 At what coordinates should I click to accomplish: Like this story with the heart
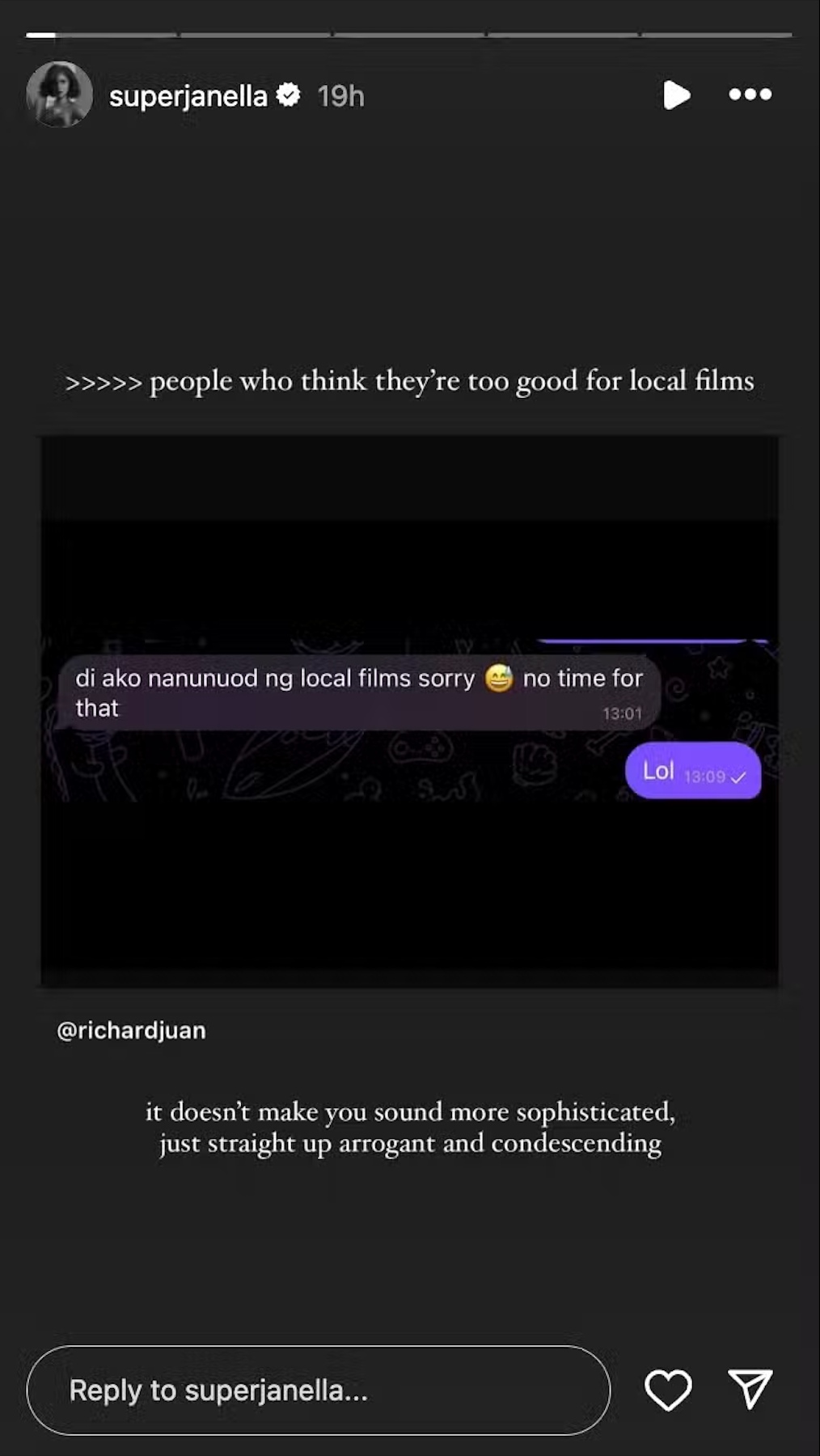pos(668,1390)
